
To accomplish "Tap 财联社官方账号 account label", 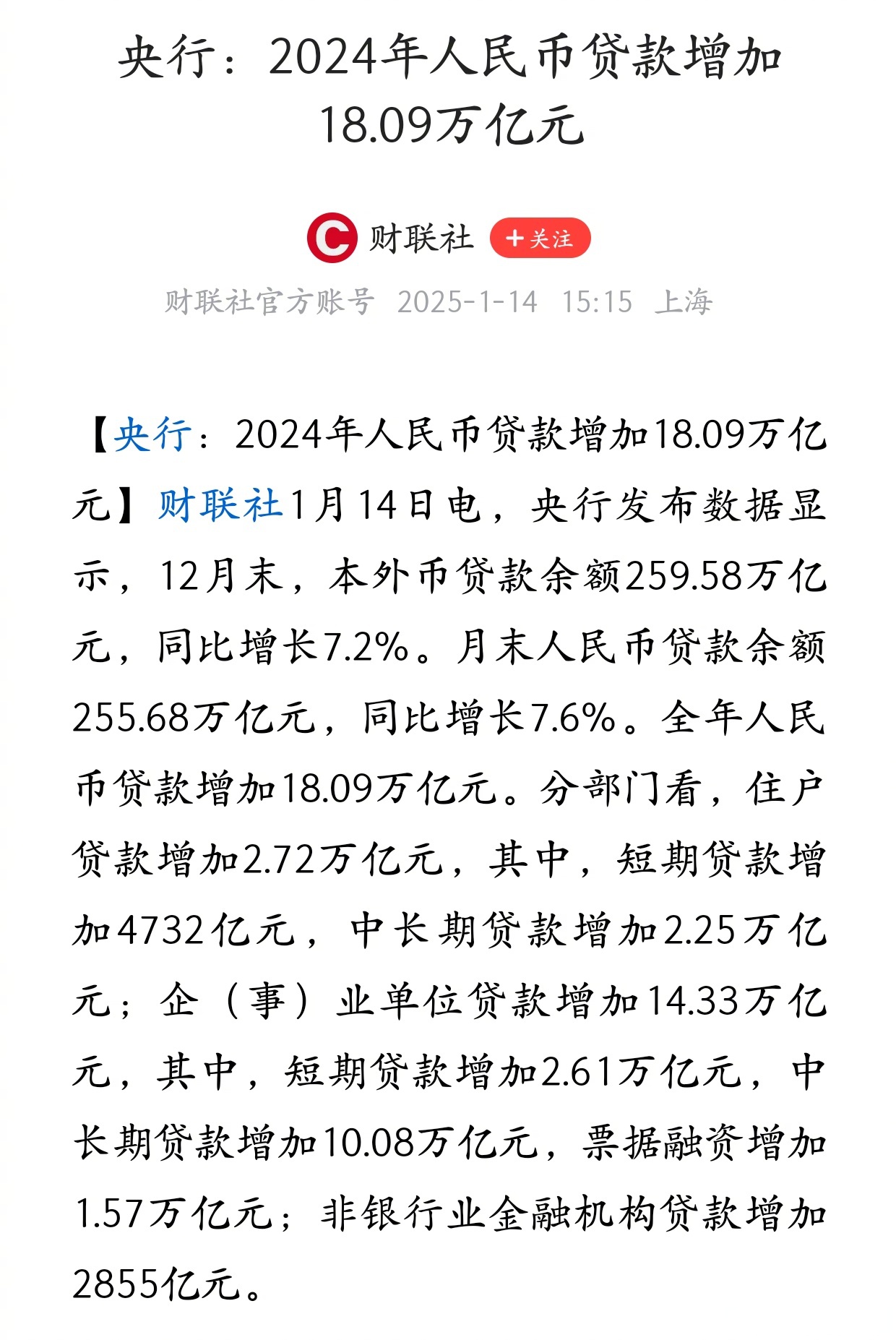I will pyautogui.click(x=267, y=299).
